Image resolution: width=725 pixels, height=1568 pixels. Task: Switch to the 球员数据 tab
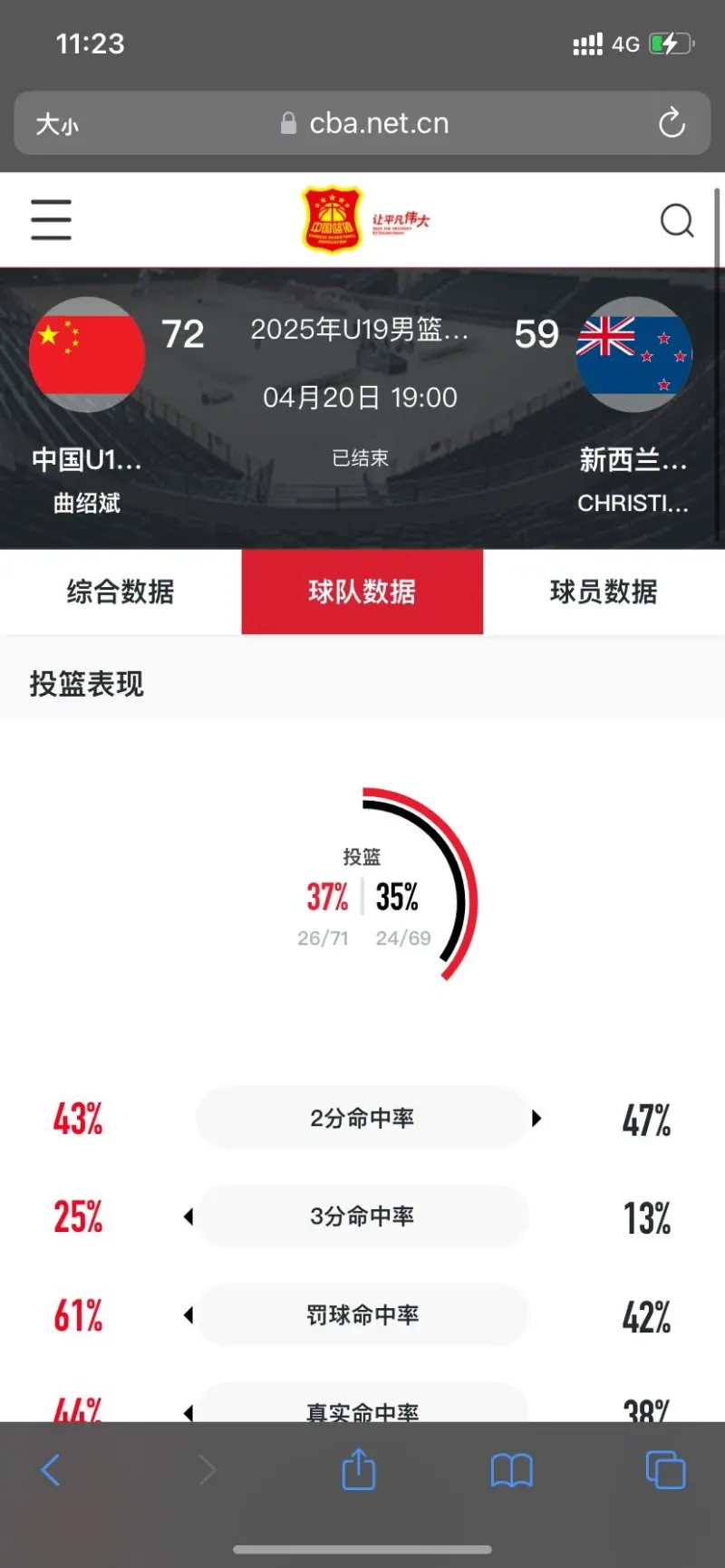pos(604,592)
